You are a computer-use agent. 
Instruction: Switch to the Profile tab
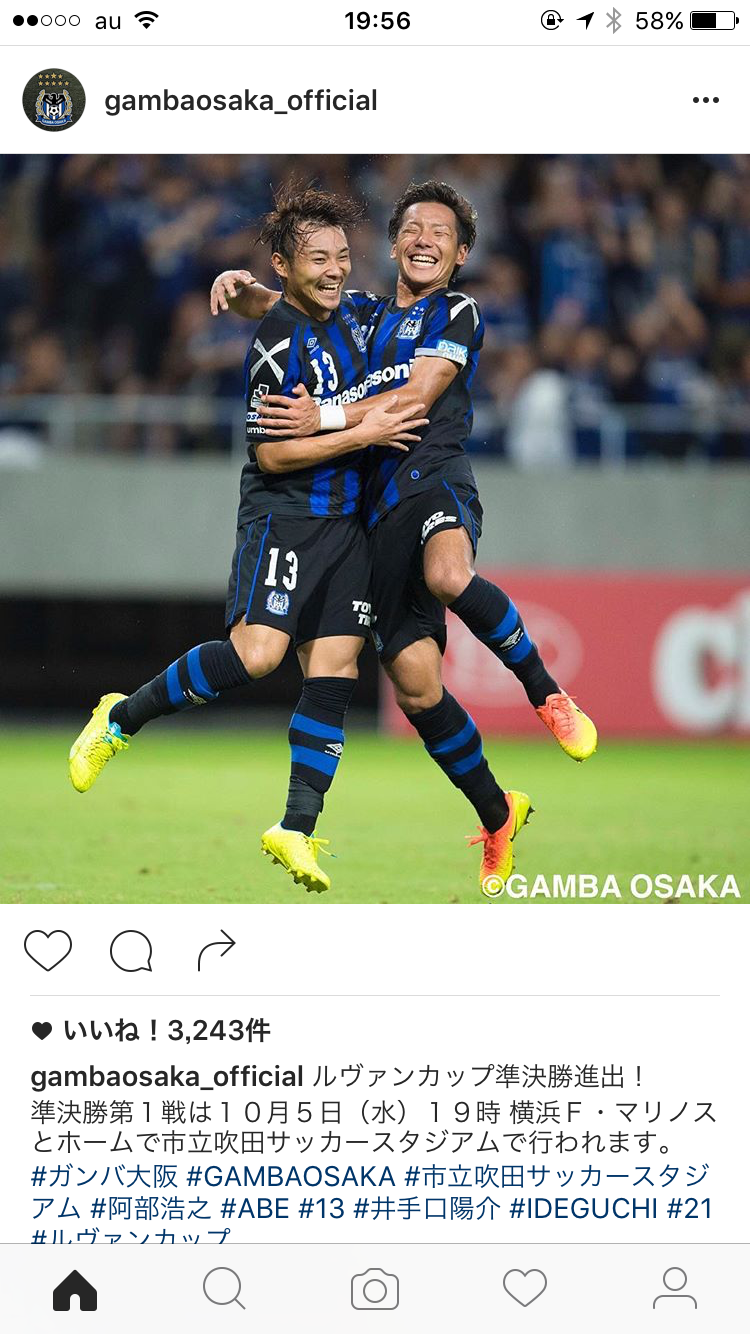[675, 1289]
